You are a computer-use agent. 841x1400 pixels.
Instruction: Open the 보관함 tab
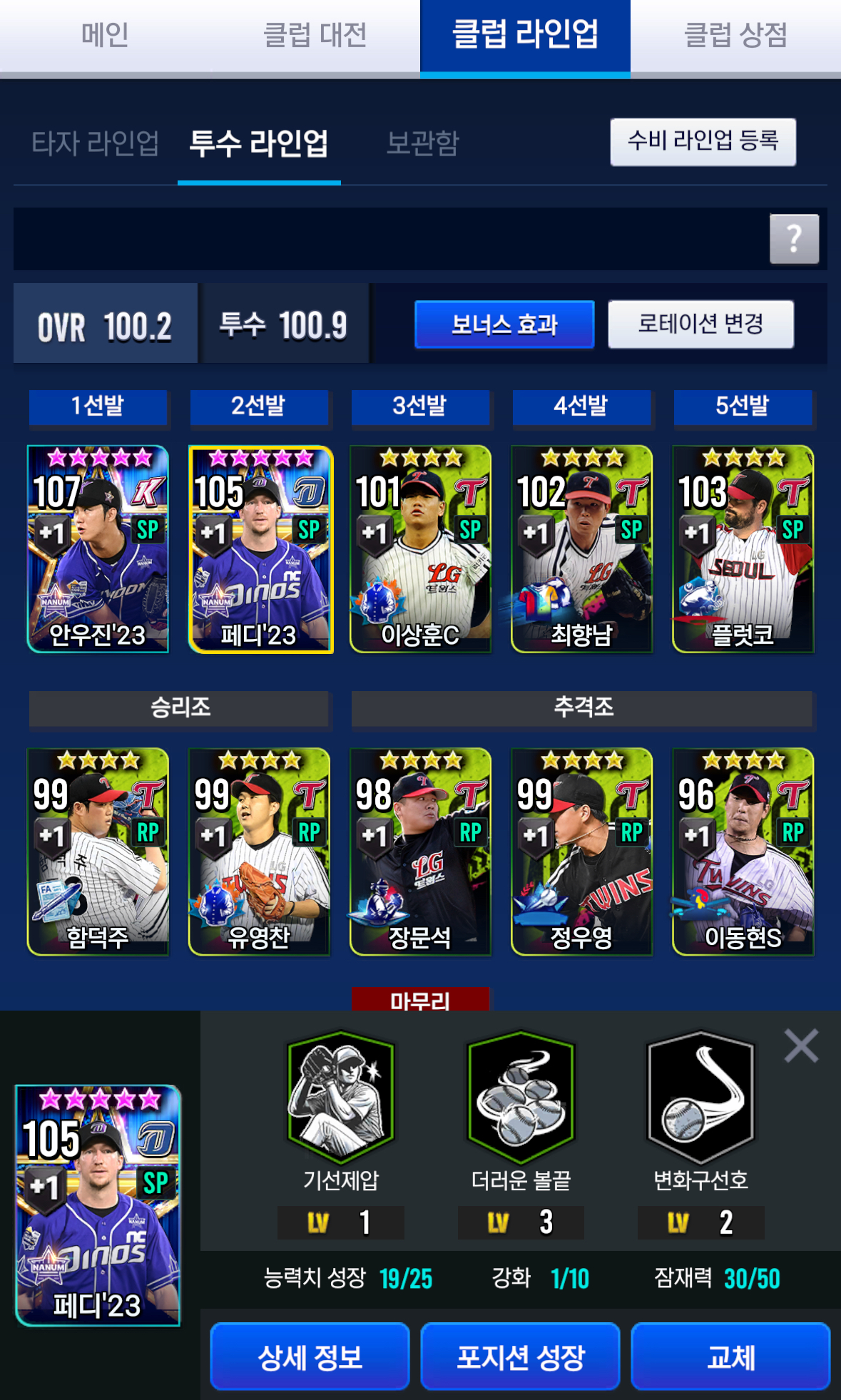coord(422,143)
